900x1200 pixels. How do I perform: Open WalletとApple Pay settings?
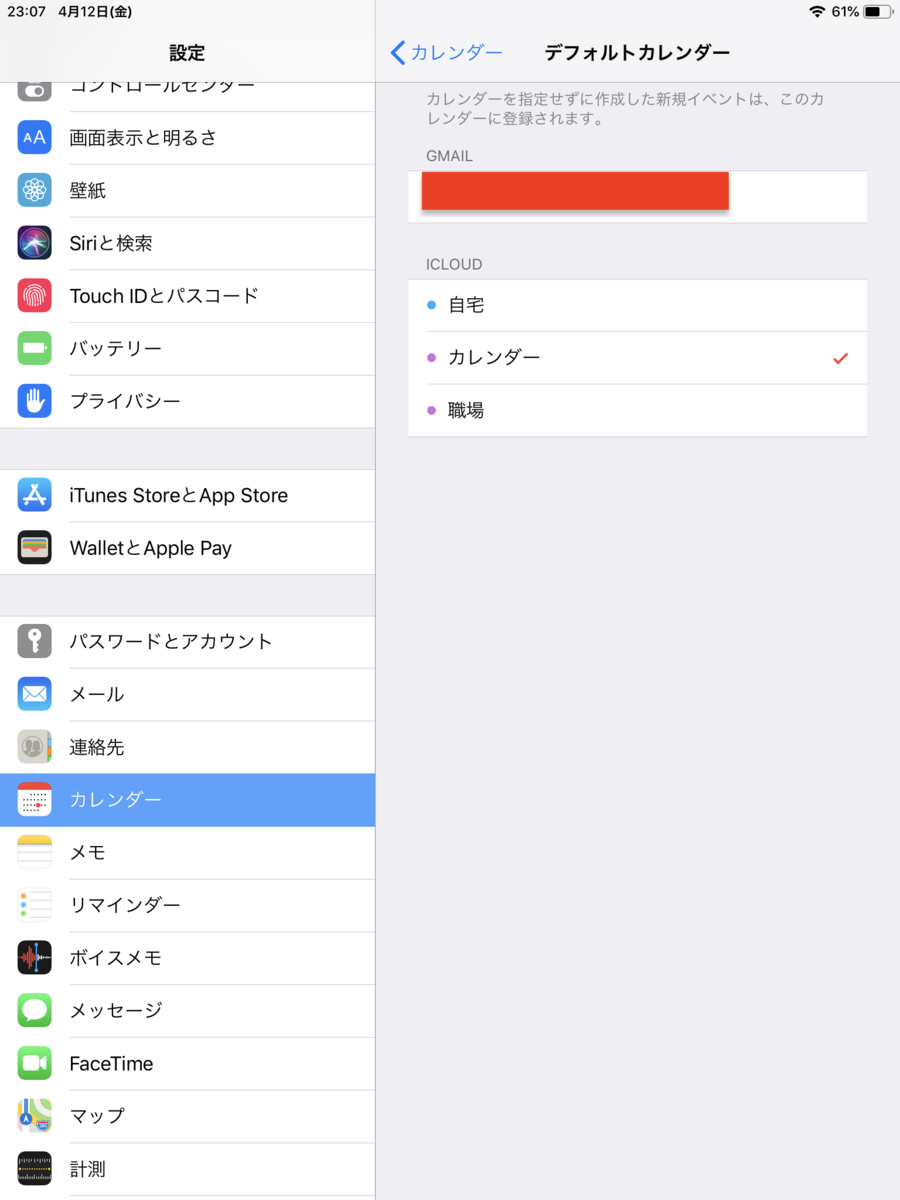pos(188,548)
